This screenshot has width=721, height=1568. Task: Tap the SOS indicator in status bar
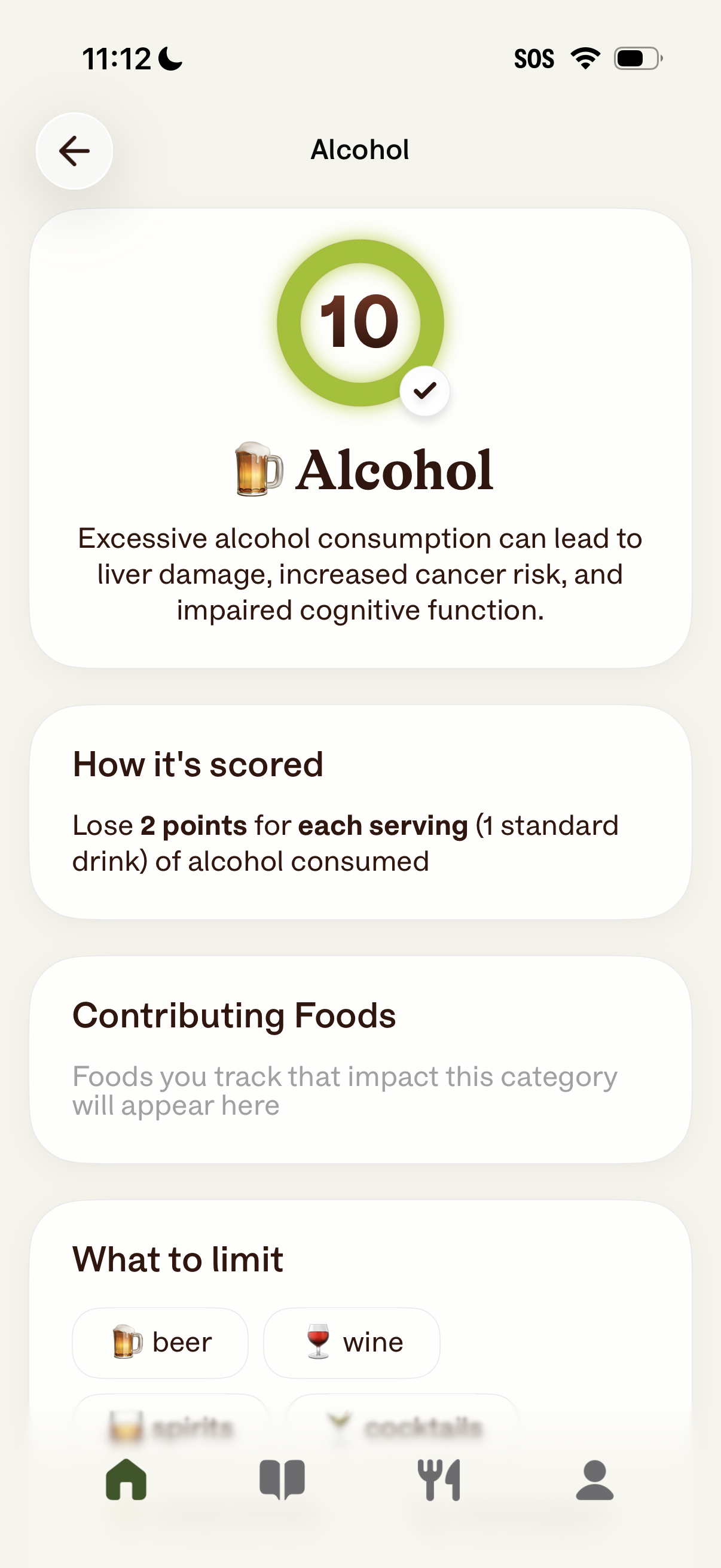[x=536, y=58]
